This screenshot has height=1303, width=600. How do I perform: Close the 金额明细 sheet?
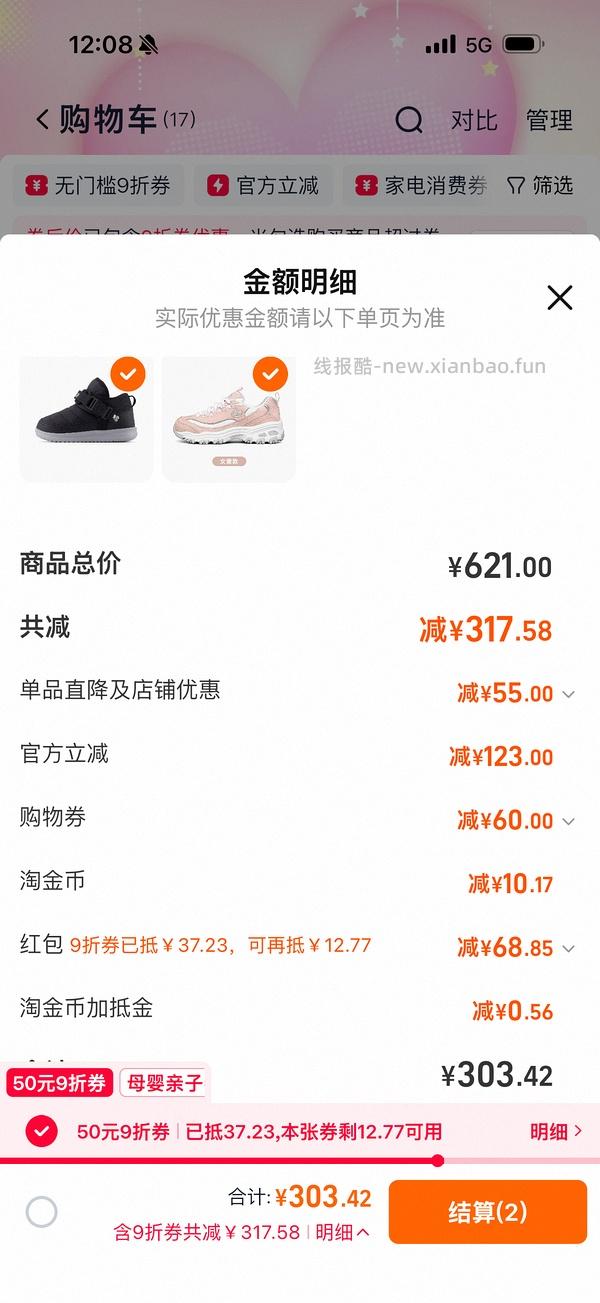coord(560,297)
